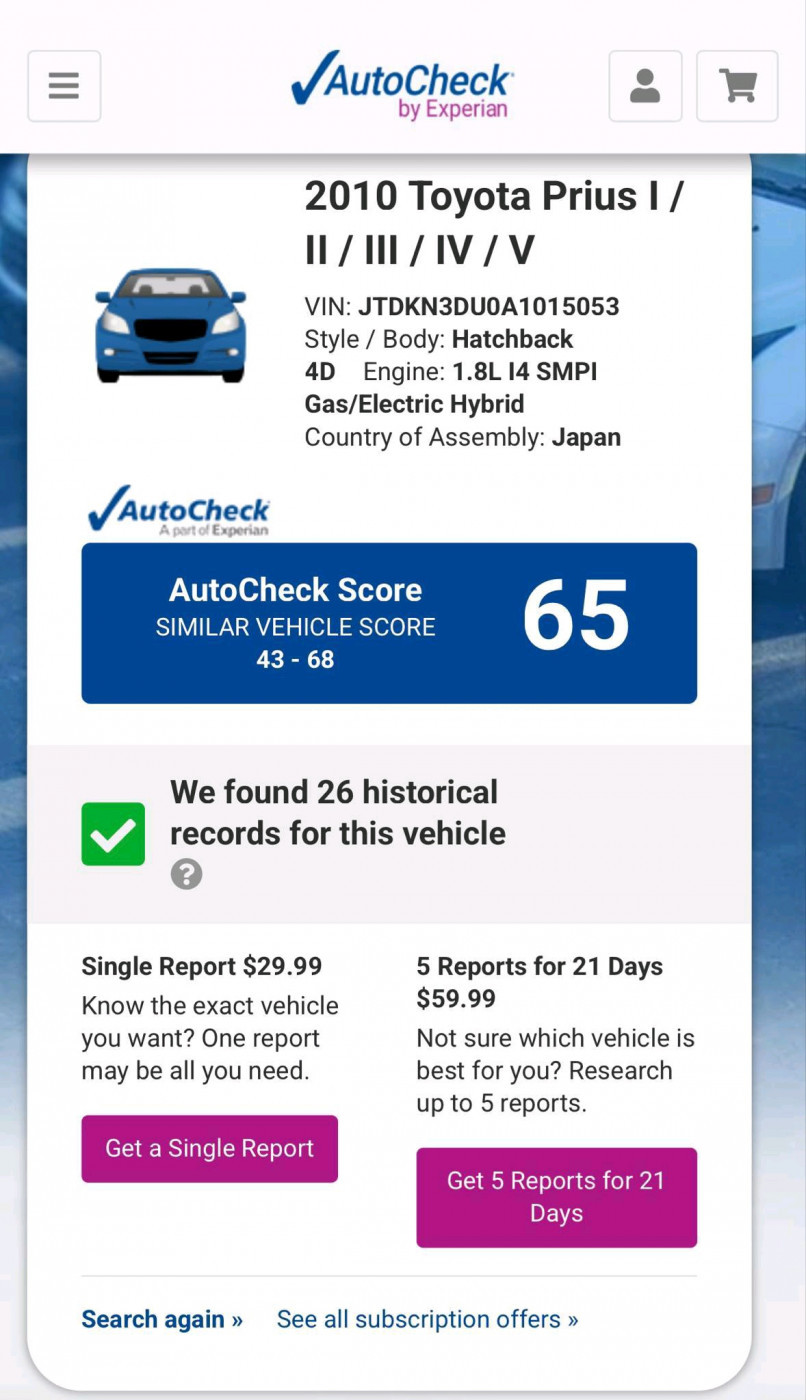Open the shopping cart
This screenshot has height=1400, width=806.
(x=737, y=86)
